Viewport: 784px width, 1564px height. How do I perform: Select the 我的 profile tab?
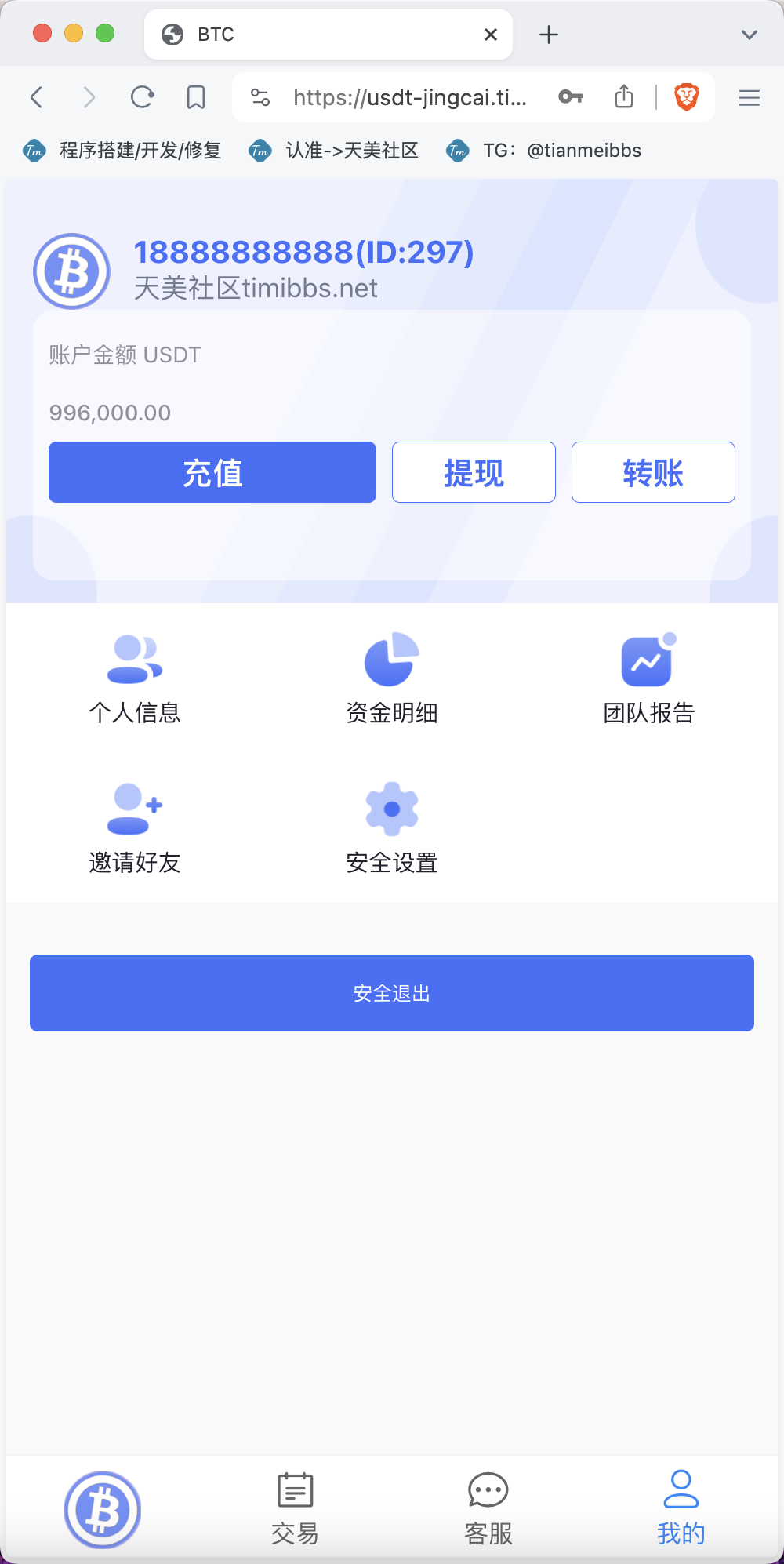tap(681, 1509)
